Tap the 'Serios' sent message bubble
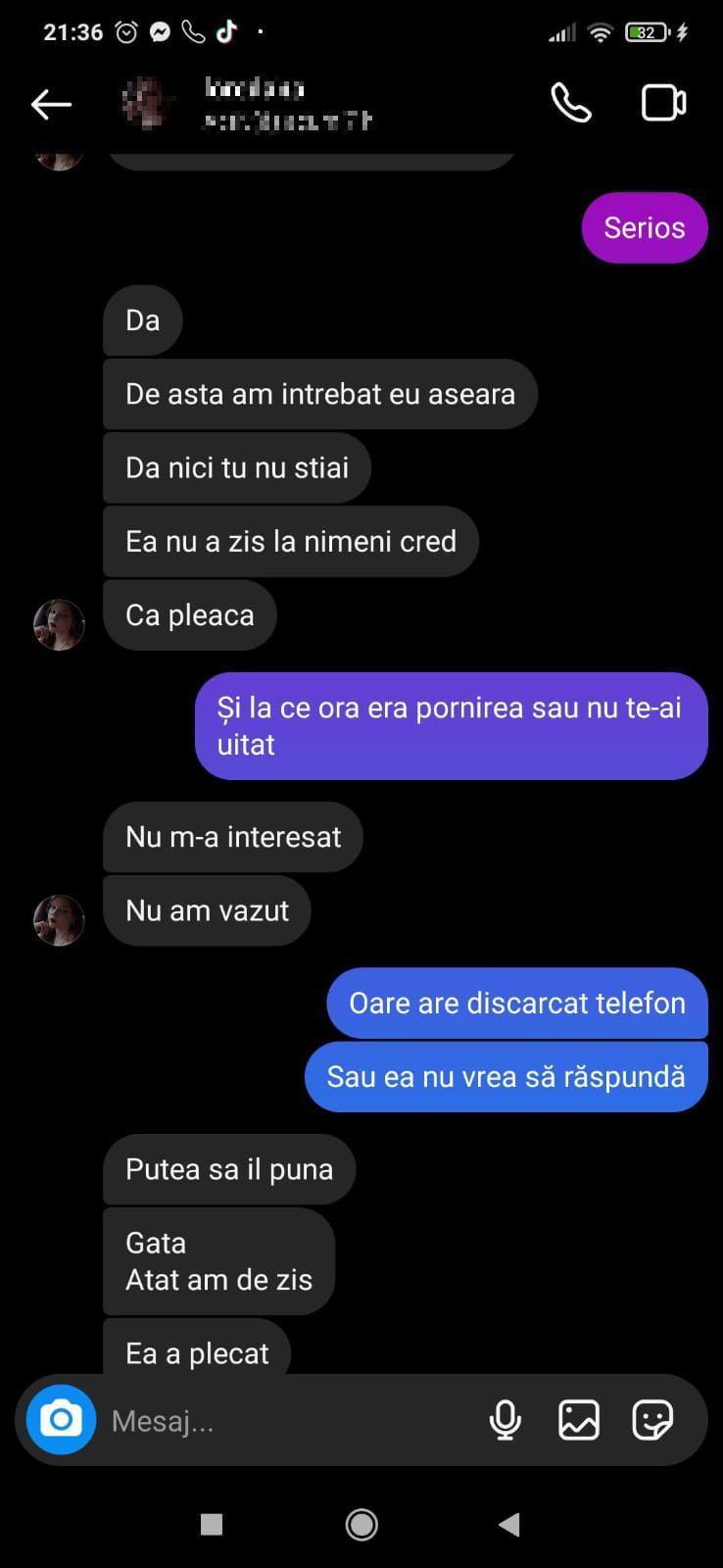This screenshot has height=1568, width=723. tap(644, 227)
